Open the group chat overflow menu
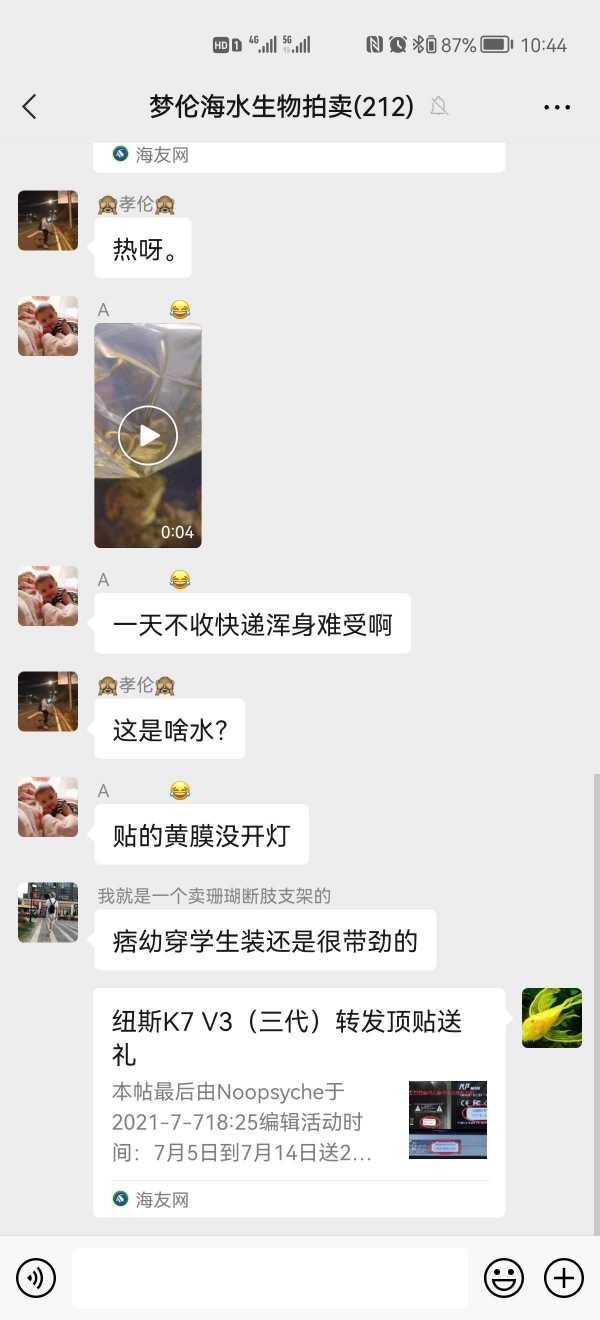 (557, 107)
